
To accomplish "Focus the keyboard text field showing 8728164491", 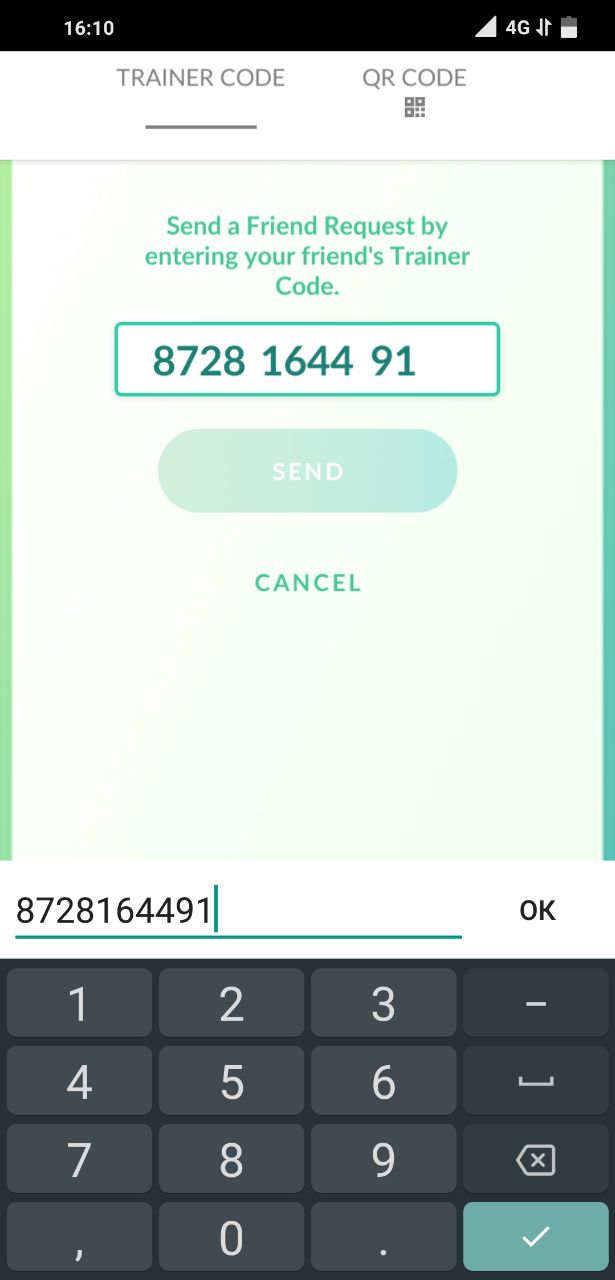I will point(238,911).
